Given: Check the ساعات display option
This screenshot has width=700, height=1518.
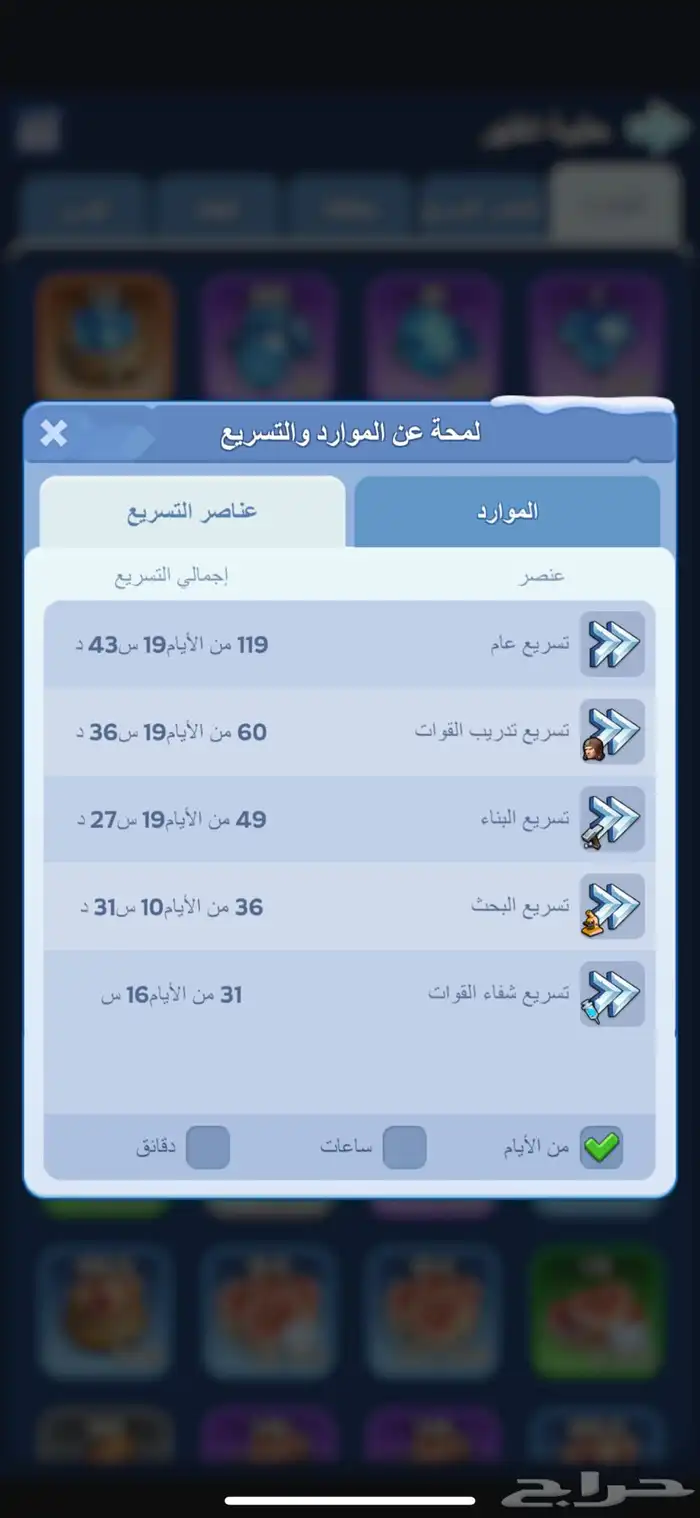Looking at the screenshot, I should [x=405, y=1147].
